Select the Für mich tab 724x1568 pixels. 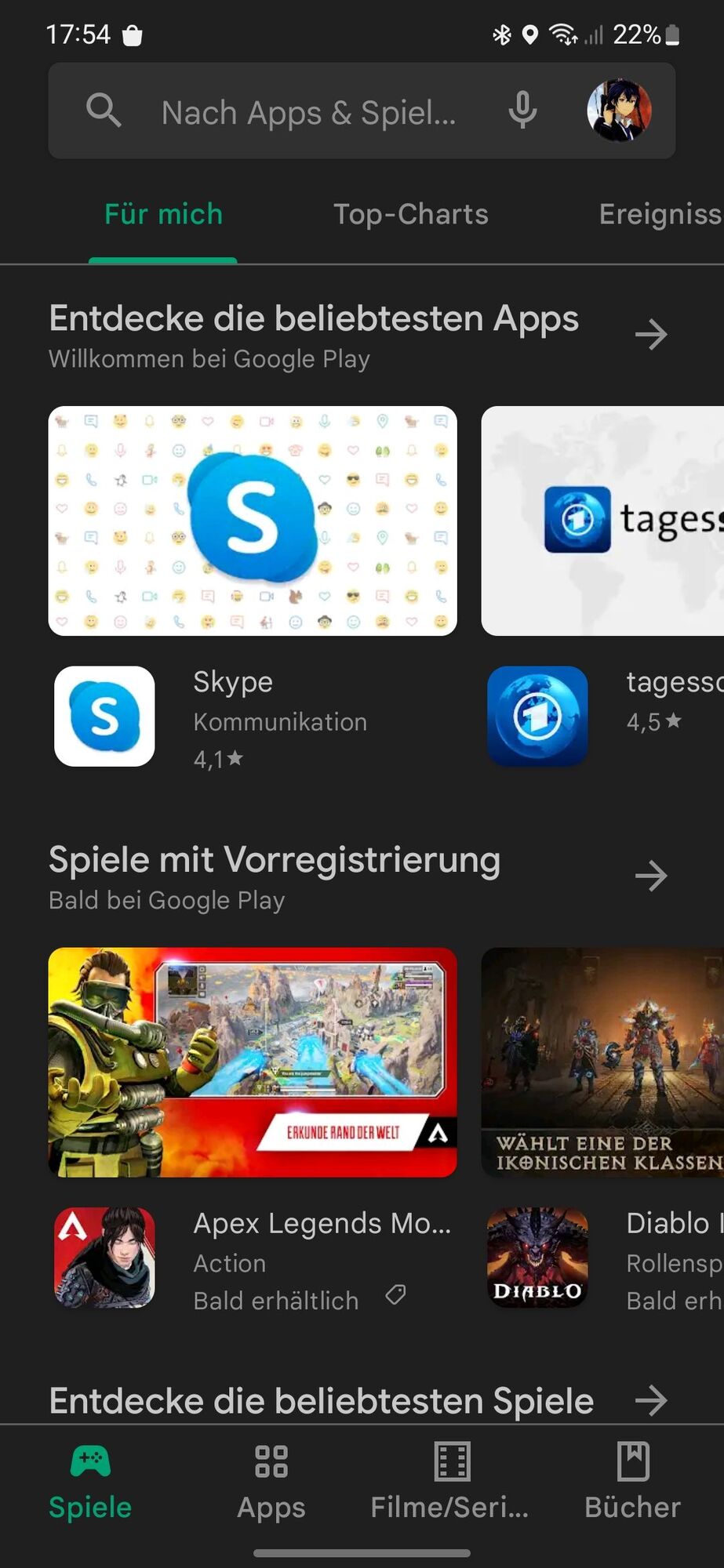tap(163, 214)
